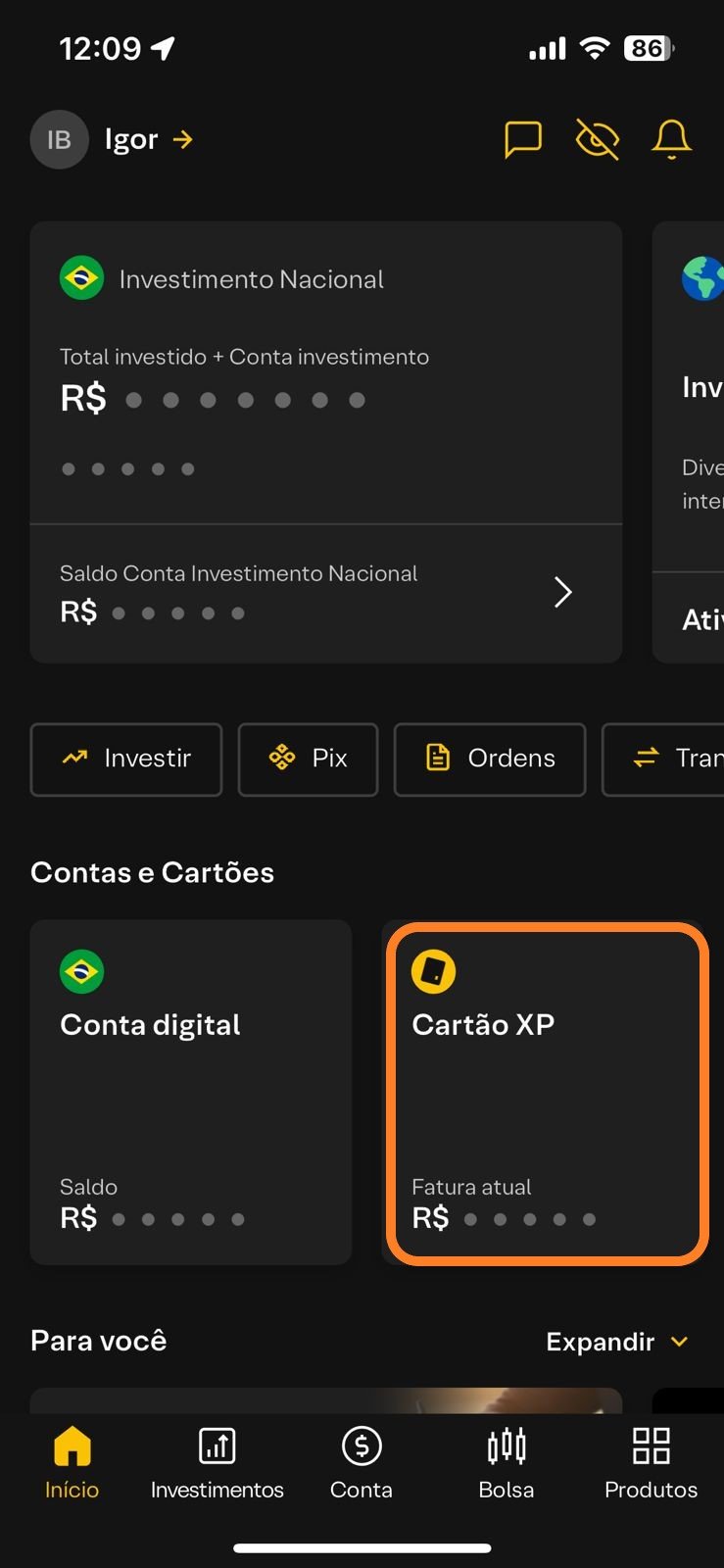Image resolution: width=724 pixels, height=1568 pixels.
Task: Open the Cartão XP card
Action: click(547, 1093)
